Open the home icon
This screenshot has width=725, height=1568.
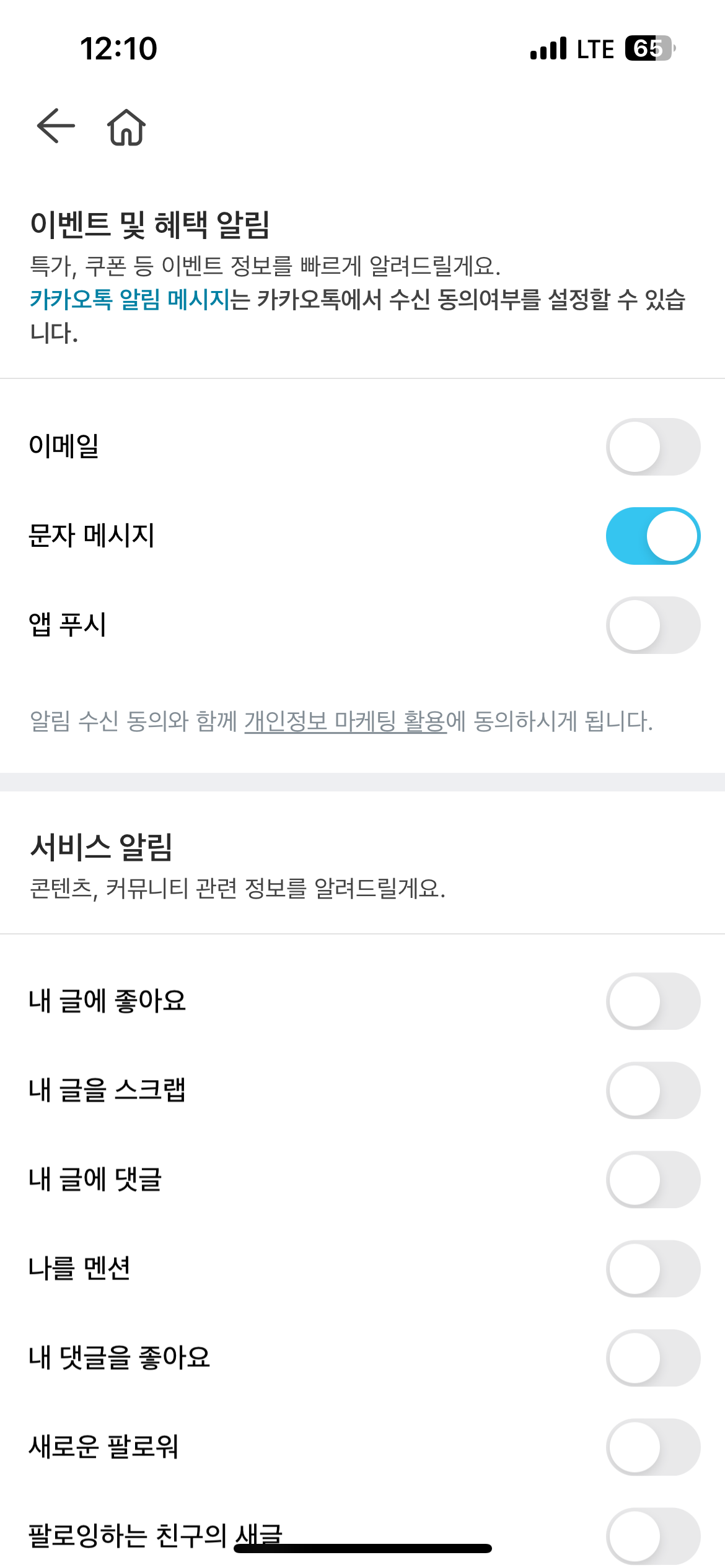coord(126,127)
